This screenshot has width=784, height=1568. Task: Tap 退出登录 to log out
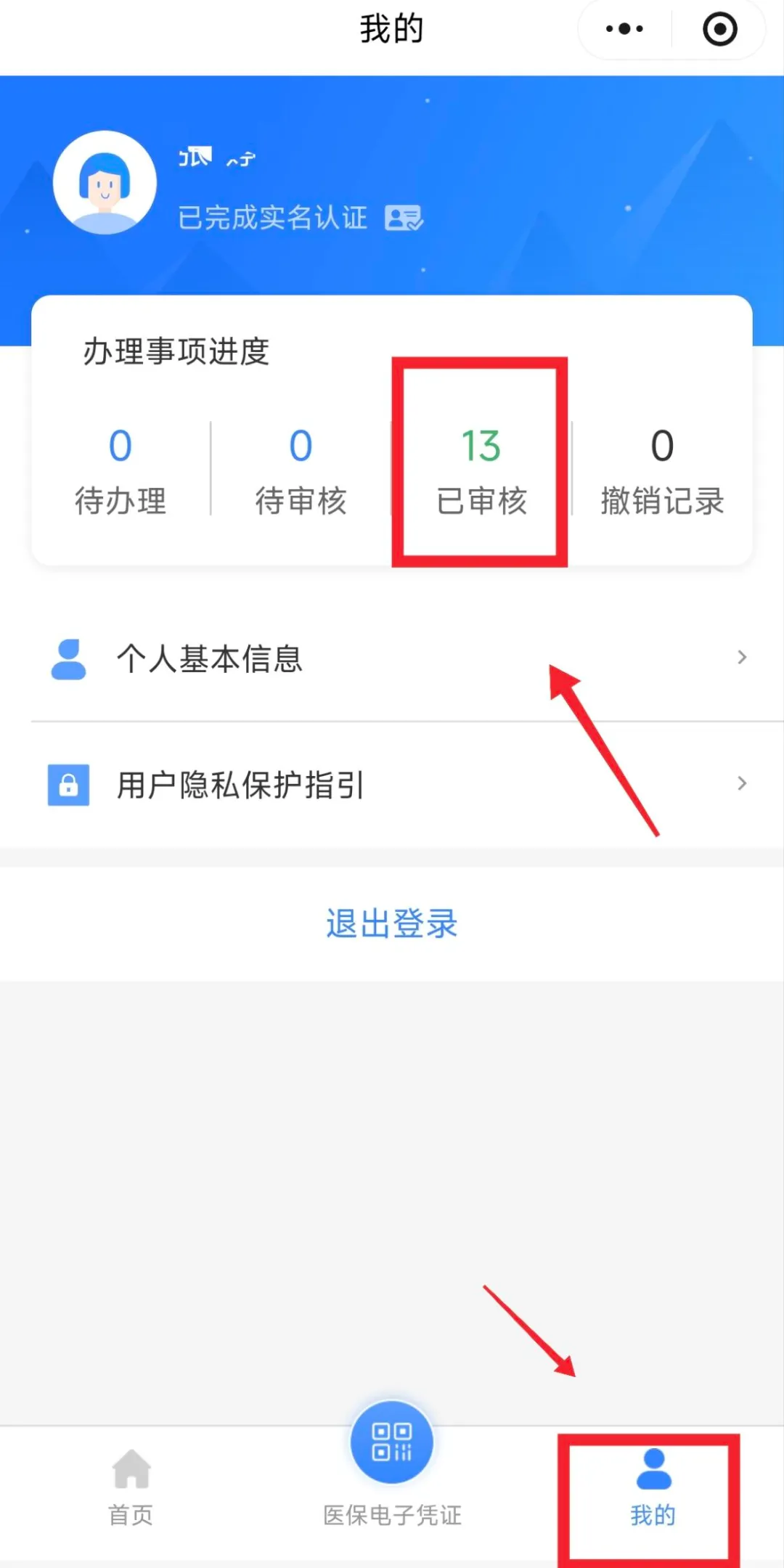coord(392,923)
